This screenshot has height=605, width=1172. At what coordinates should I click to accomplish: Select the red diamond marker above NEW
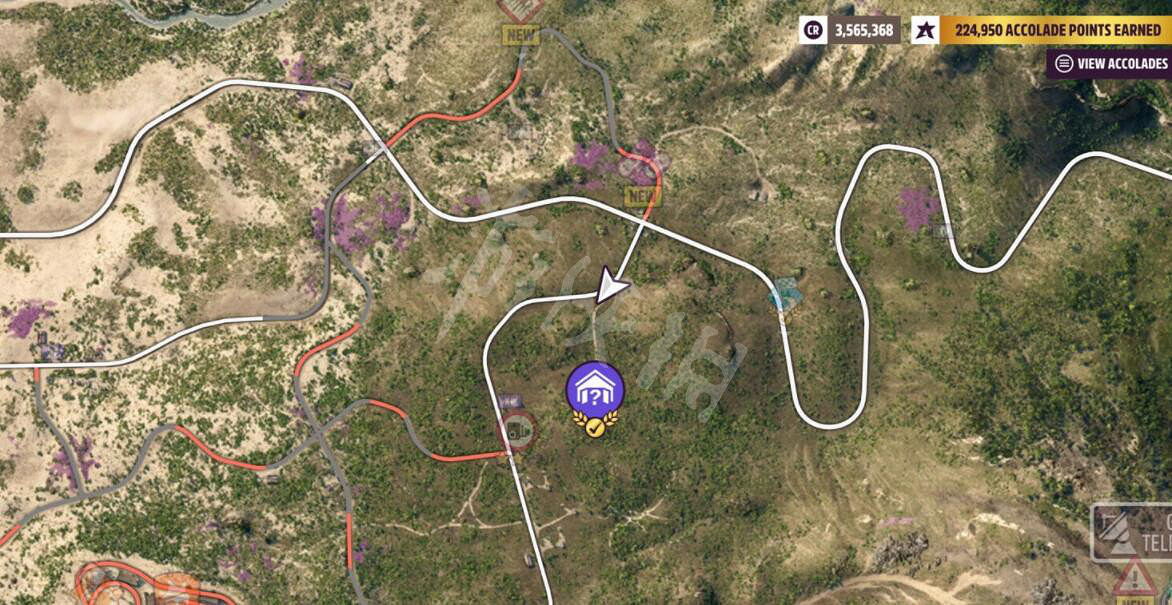pyautogui.click(x=520, y=8)
